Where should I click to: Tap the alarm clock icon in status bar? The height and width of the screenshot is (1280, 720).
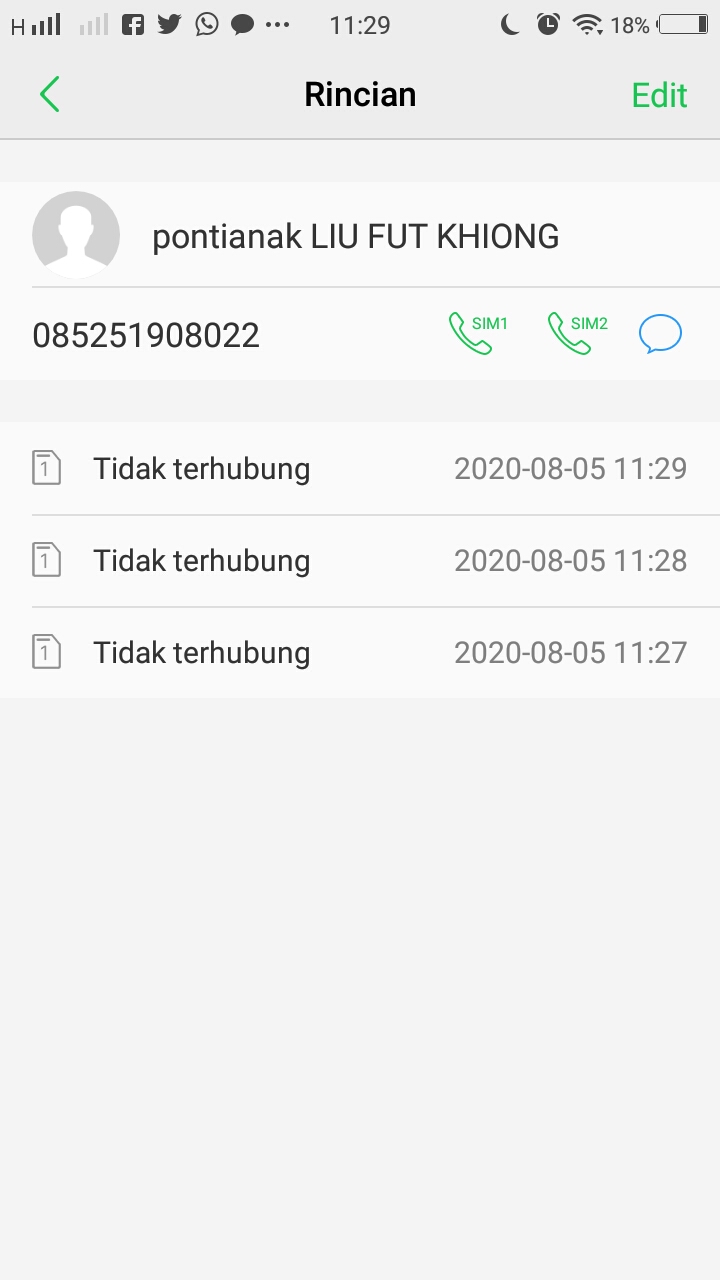click(549, 25)
